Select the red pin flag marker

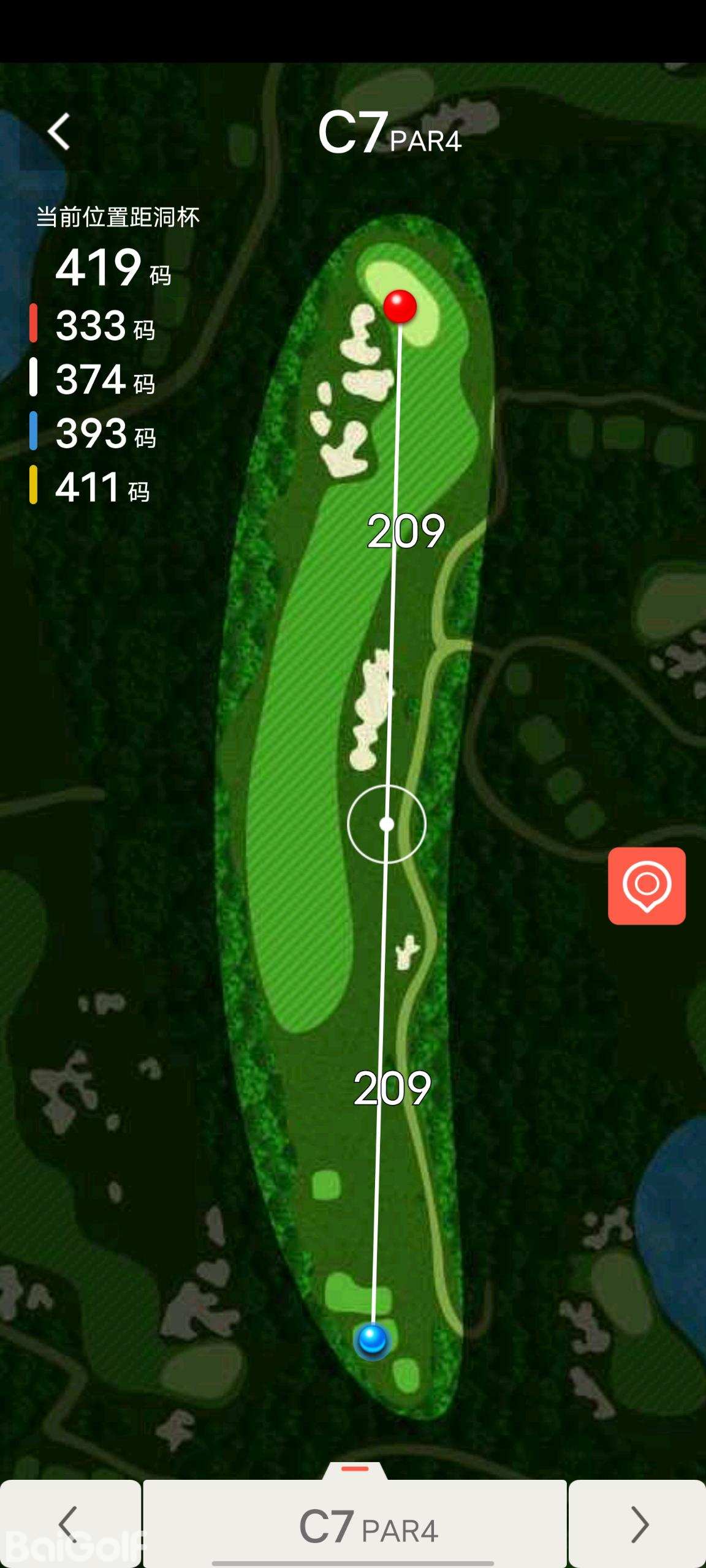400,306
